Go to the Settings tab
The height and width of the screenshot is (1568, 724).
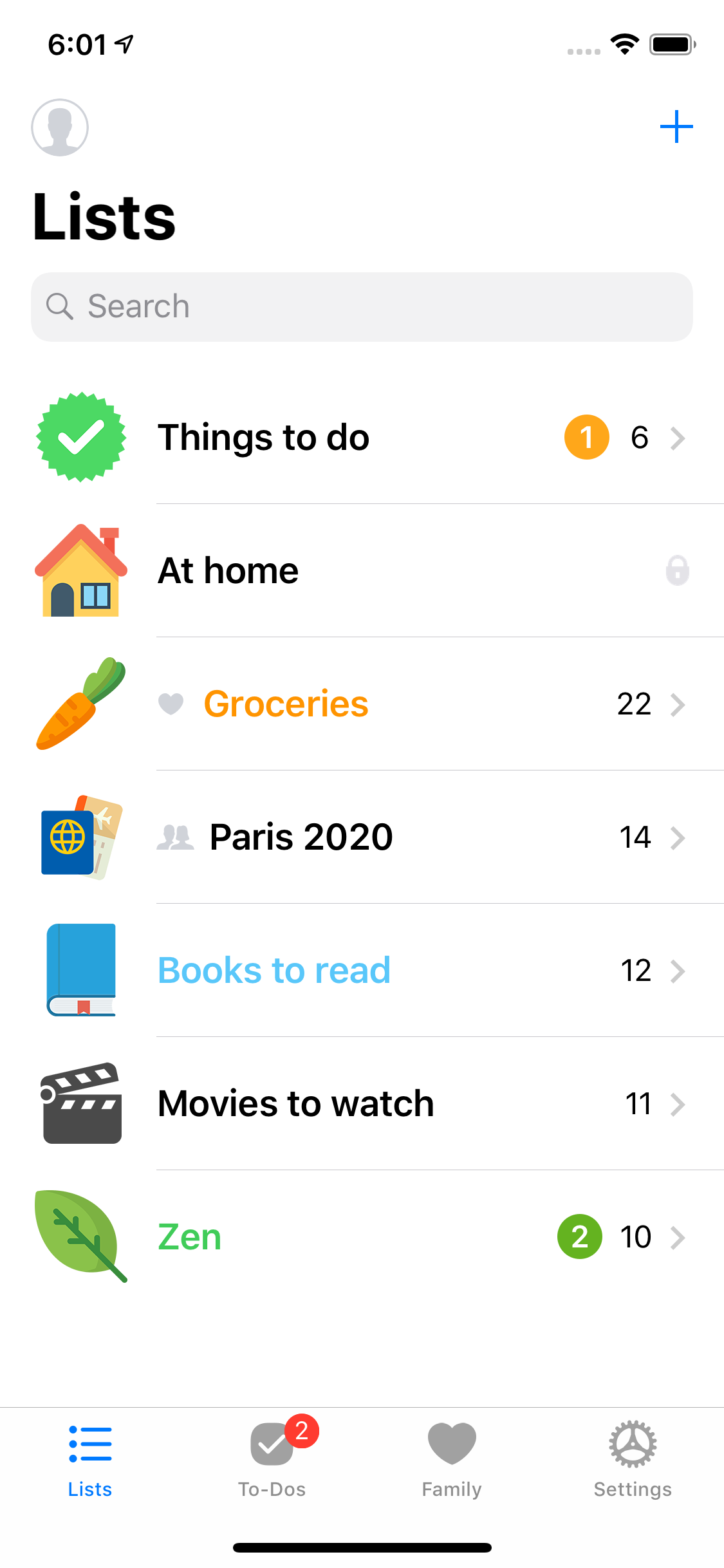pos(633,1458)
